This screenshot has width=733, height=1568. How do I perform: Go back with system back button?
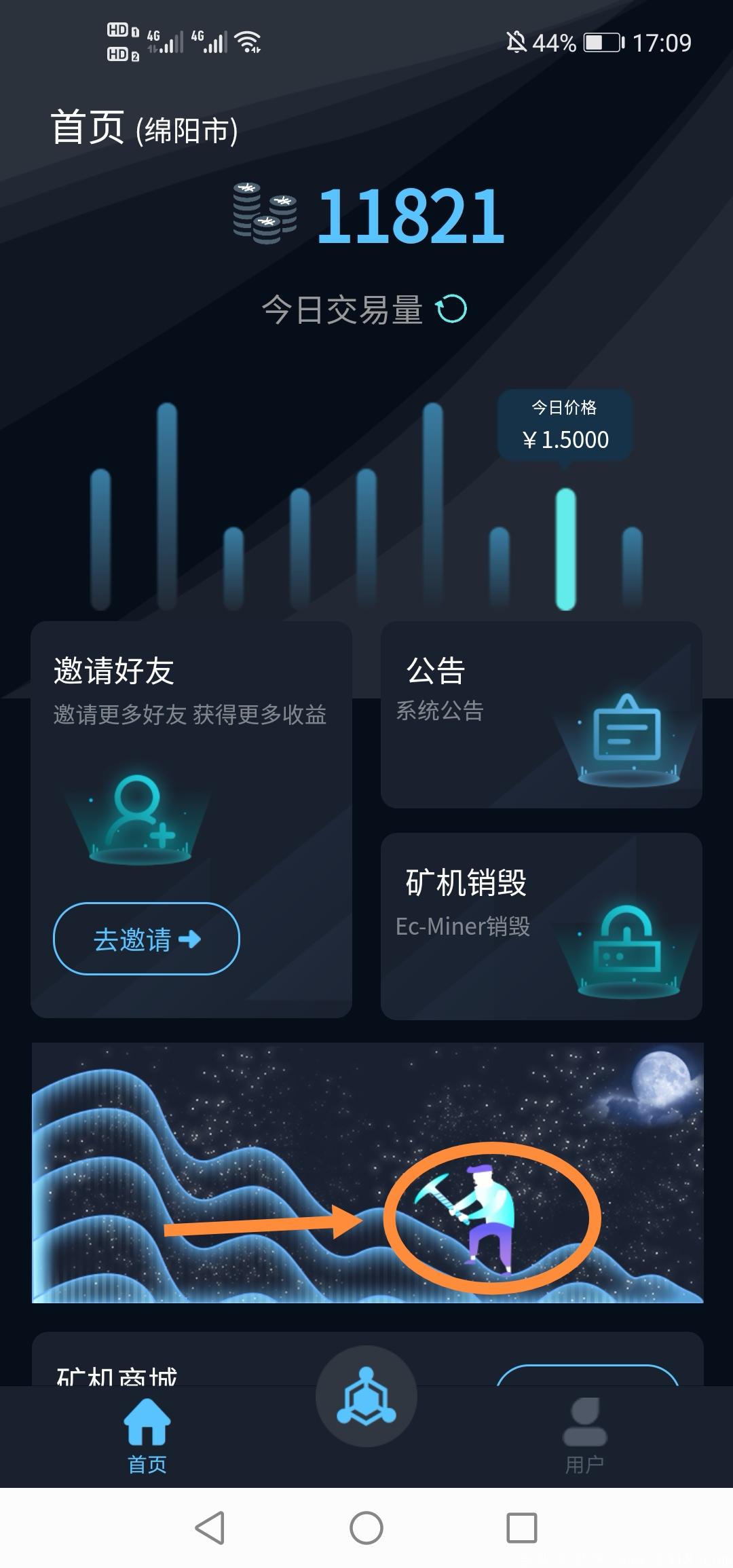(x=210, y=1528)
